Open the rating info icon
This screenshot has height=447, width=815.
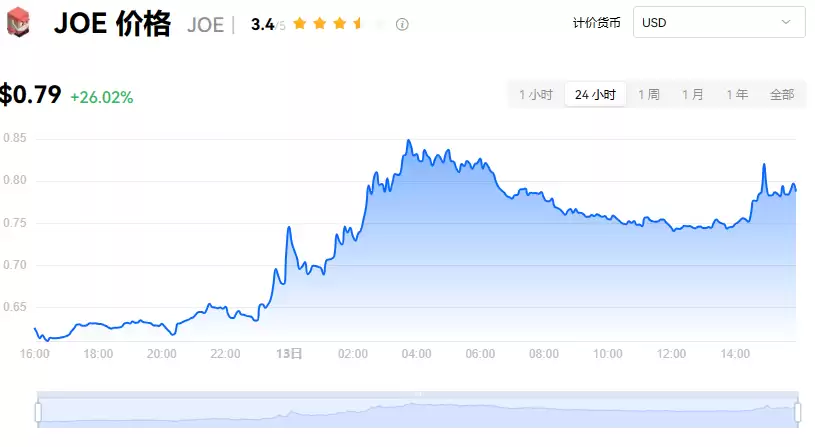(402, 24)
